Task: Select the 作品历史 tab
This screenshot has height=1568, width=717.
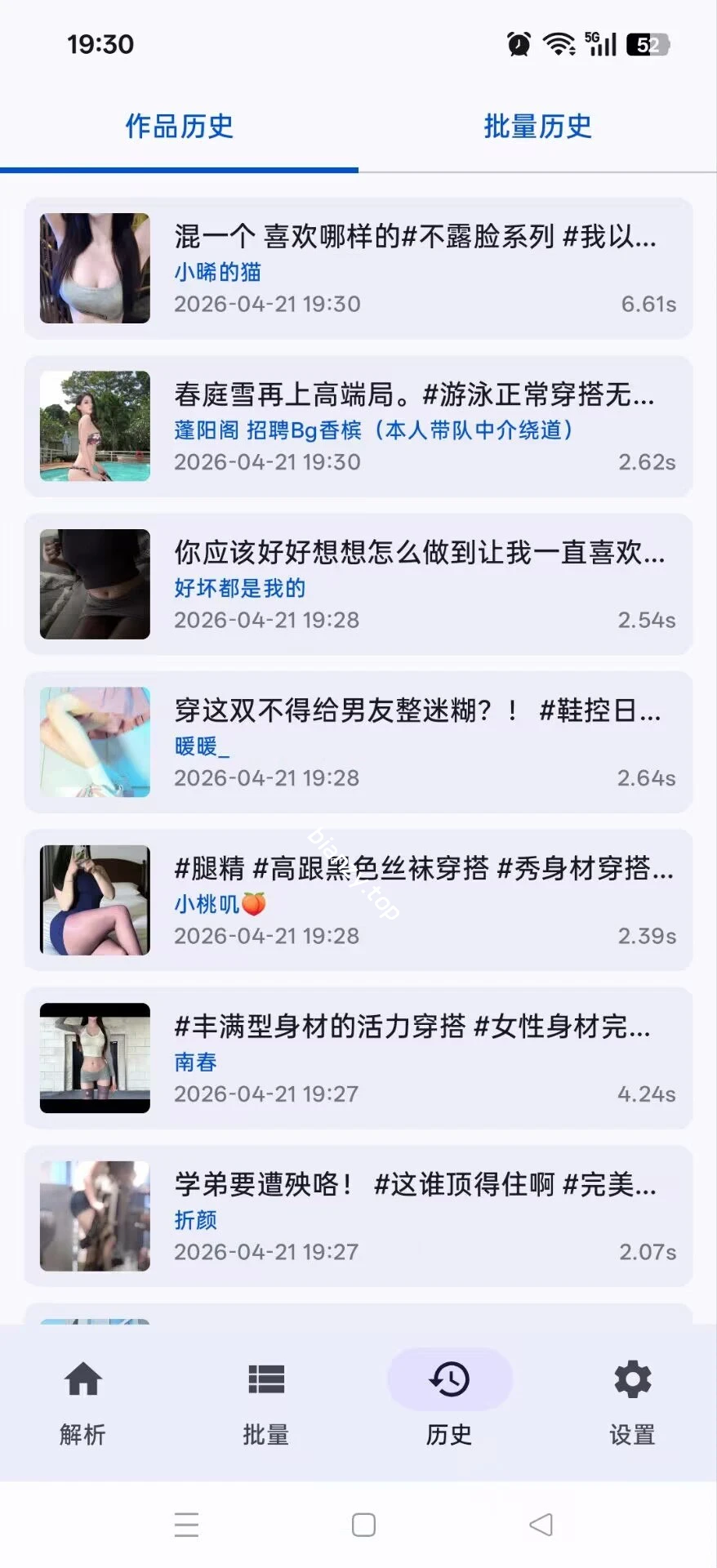Action: click(179, 127)
